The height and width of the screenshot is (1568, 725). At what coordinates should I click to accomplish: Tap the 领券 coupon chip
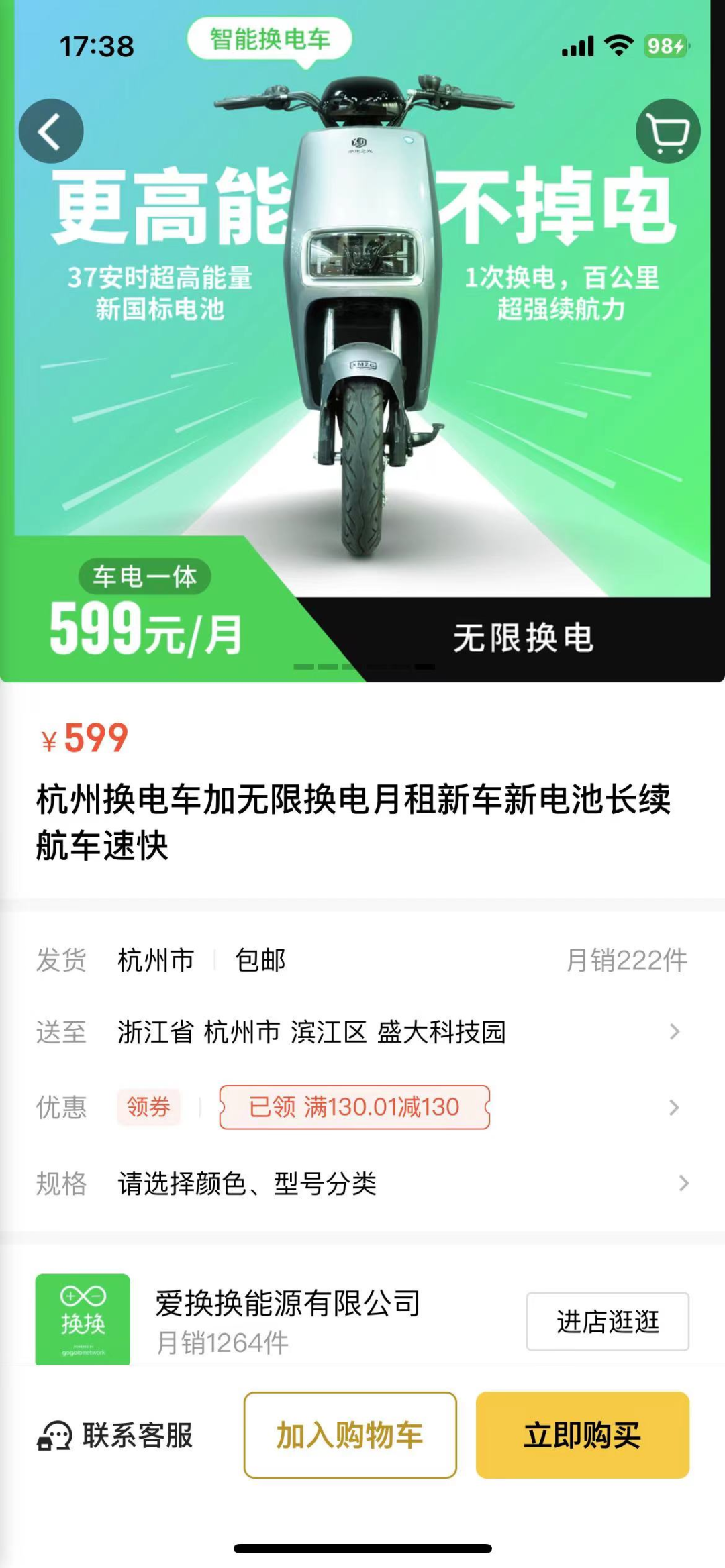(148, 1107)
